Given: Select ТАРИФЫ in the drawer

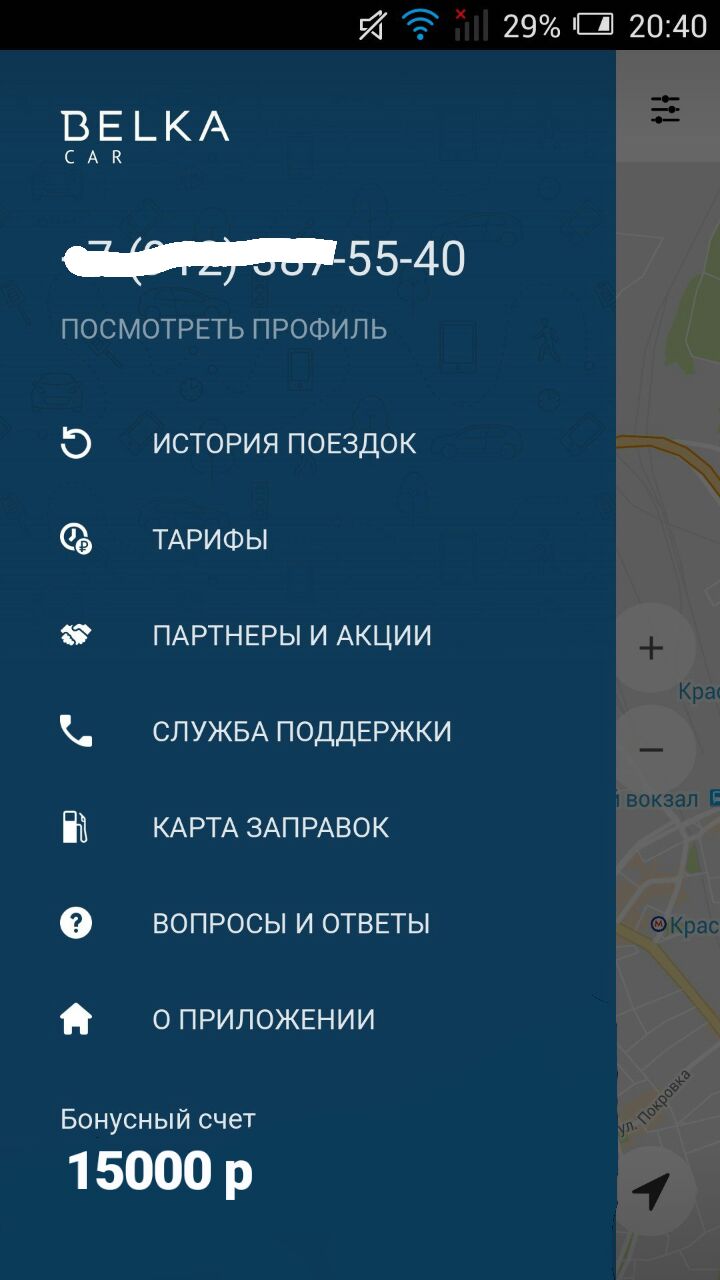Looking at the screenshot, I should click(308, 540).
